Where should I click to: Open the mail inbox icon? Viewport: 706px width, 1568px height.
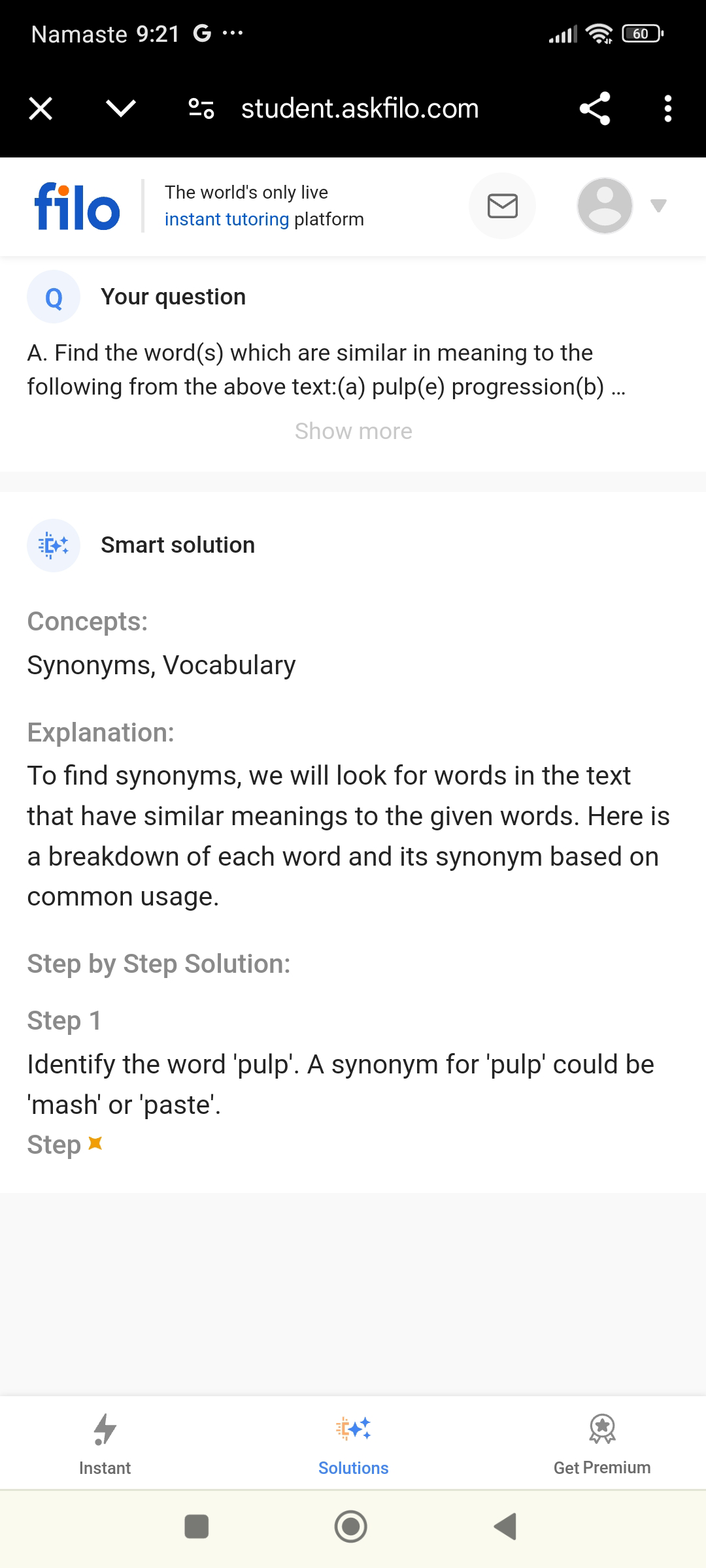(x=502, y=206)
